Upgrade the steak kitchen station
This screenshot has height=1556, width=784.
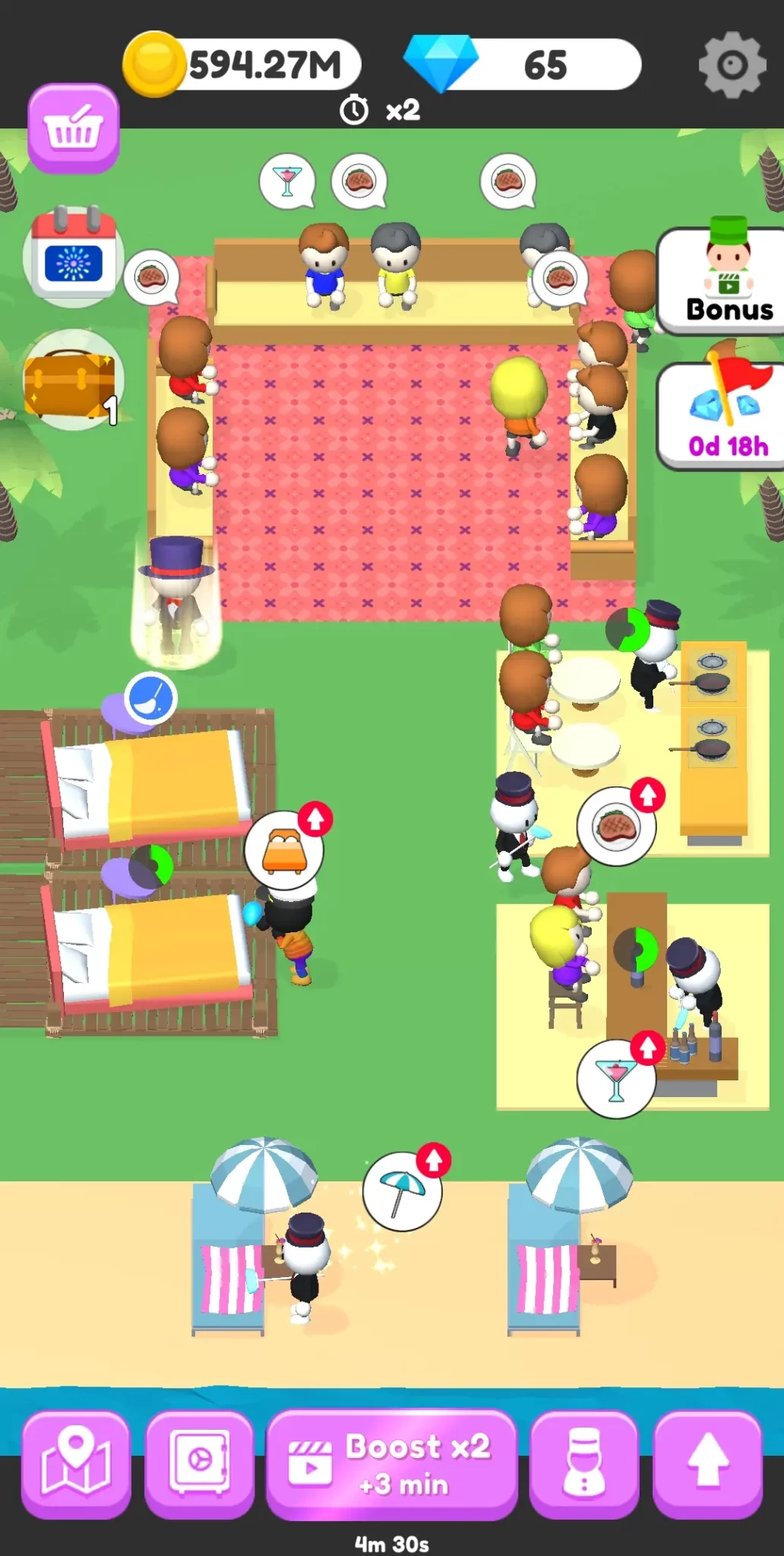pos(617,825)
